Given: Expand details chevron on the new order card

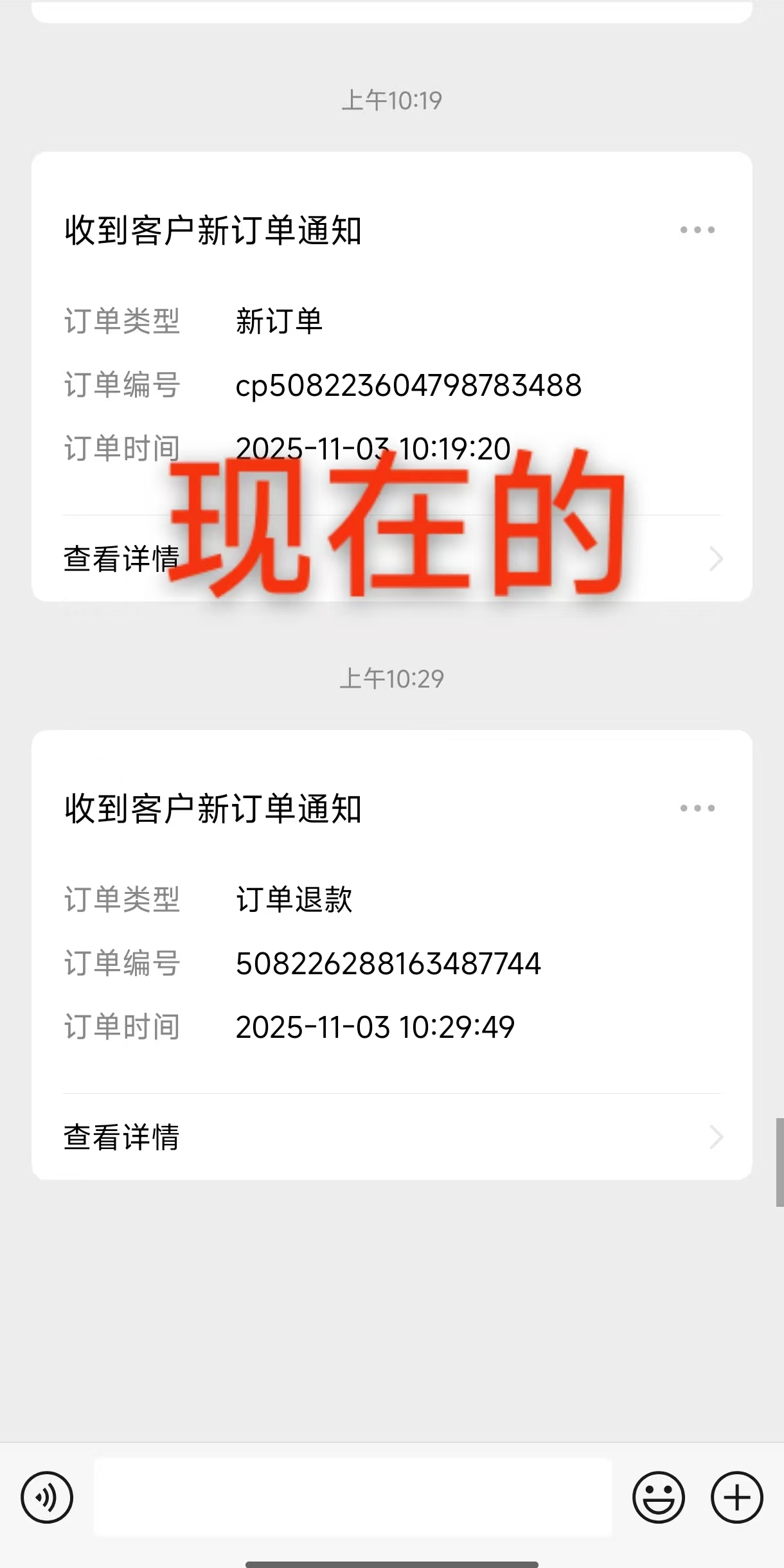Looking at the screenshot, I should tap(715, 558).
